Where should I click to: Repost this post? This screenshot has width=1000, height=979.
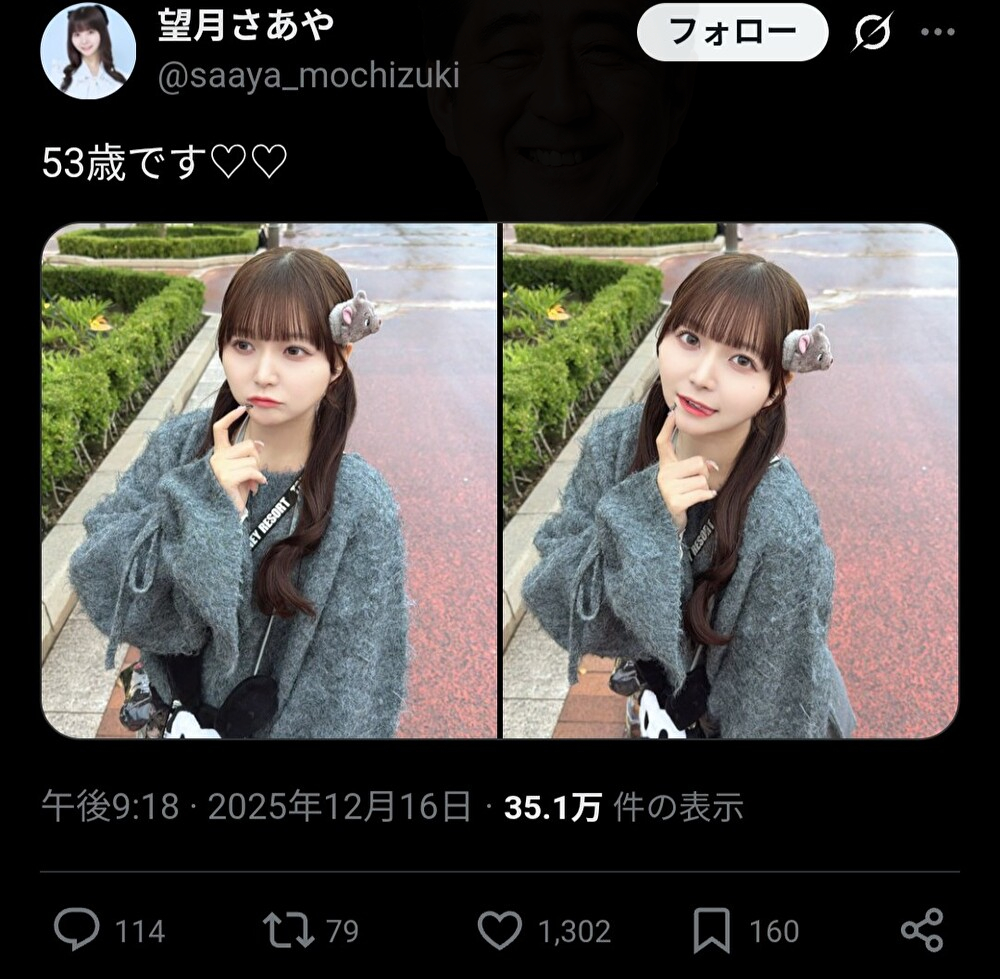pyautogui.click(x=288, y=930)
